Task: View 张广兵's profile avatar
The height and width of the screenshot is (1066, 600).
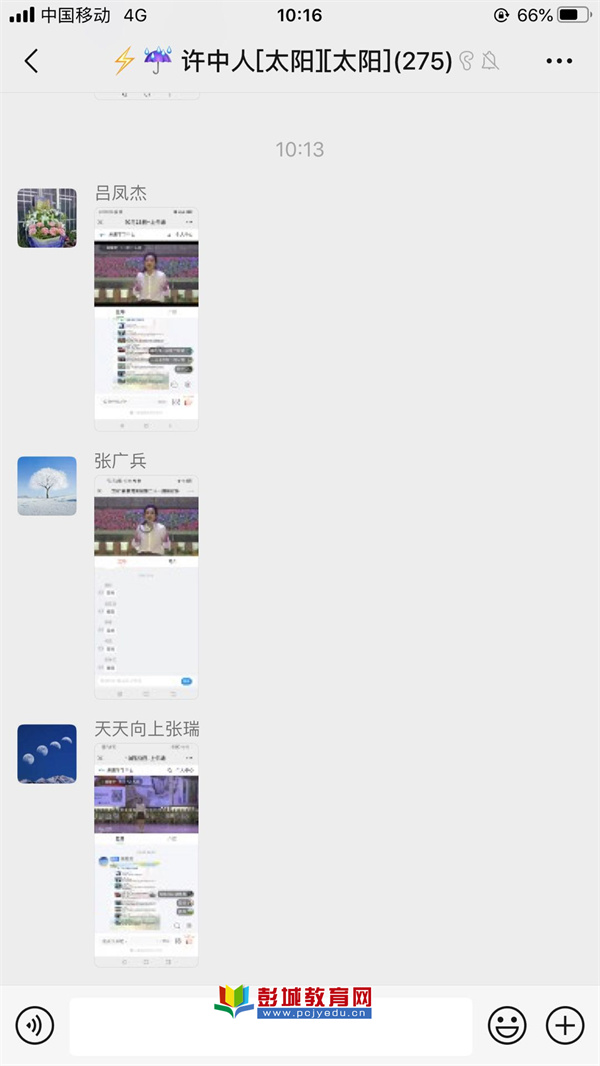Action: pos(47,486)
